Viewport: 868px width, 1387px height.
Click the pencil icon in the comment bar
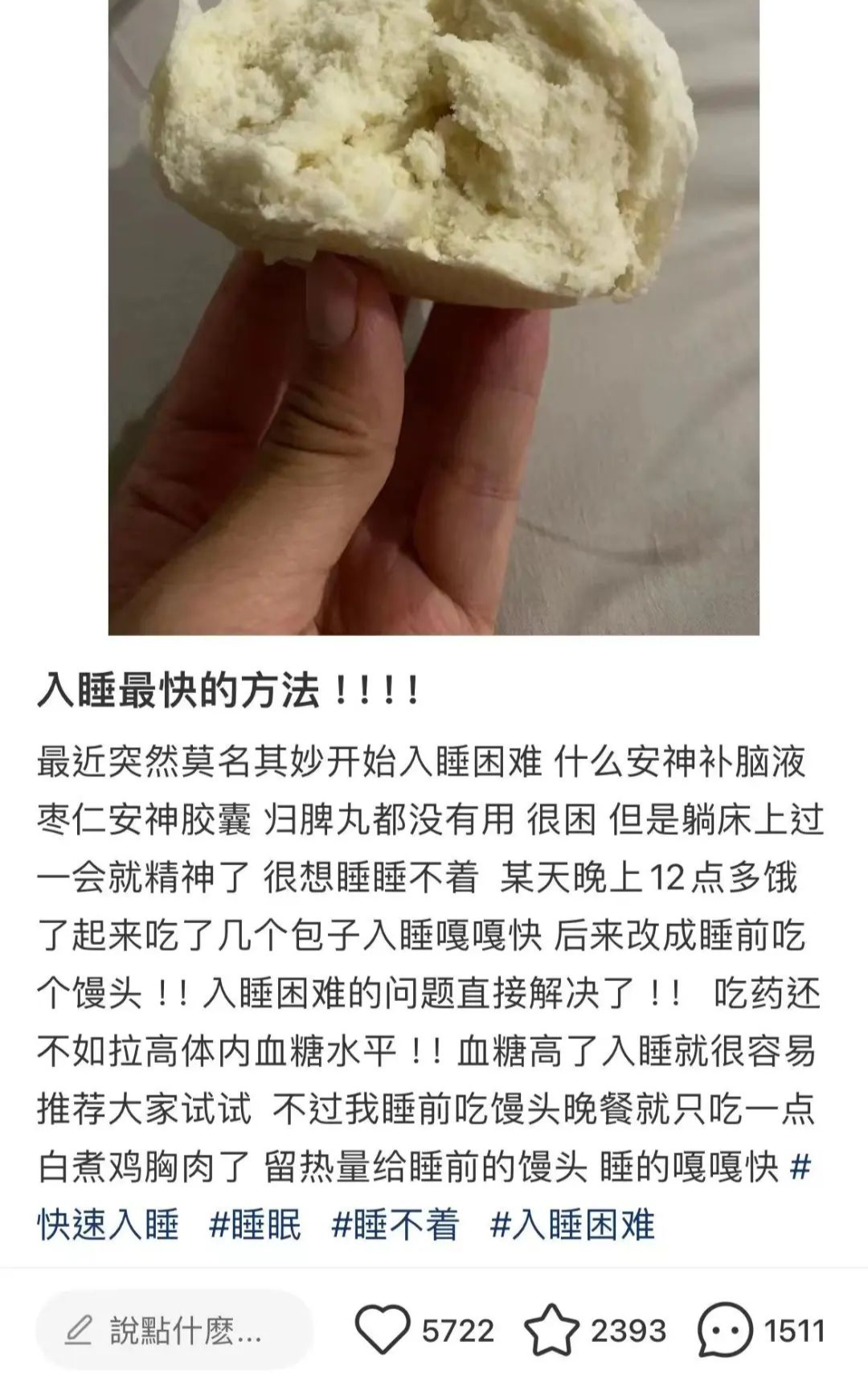77,1328
